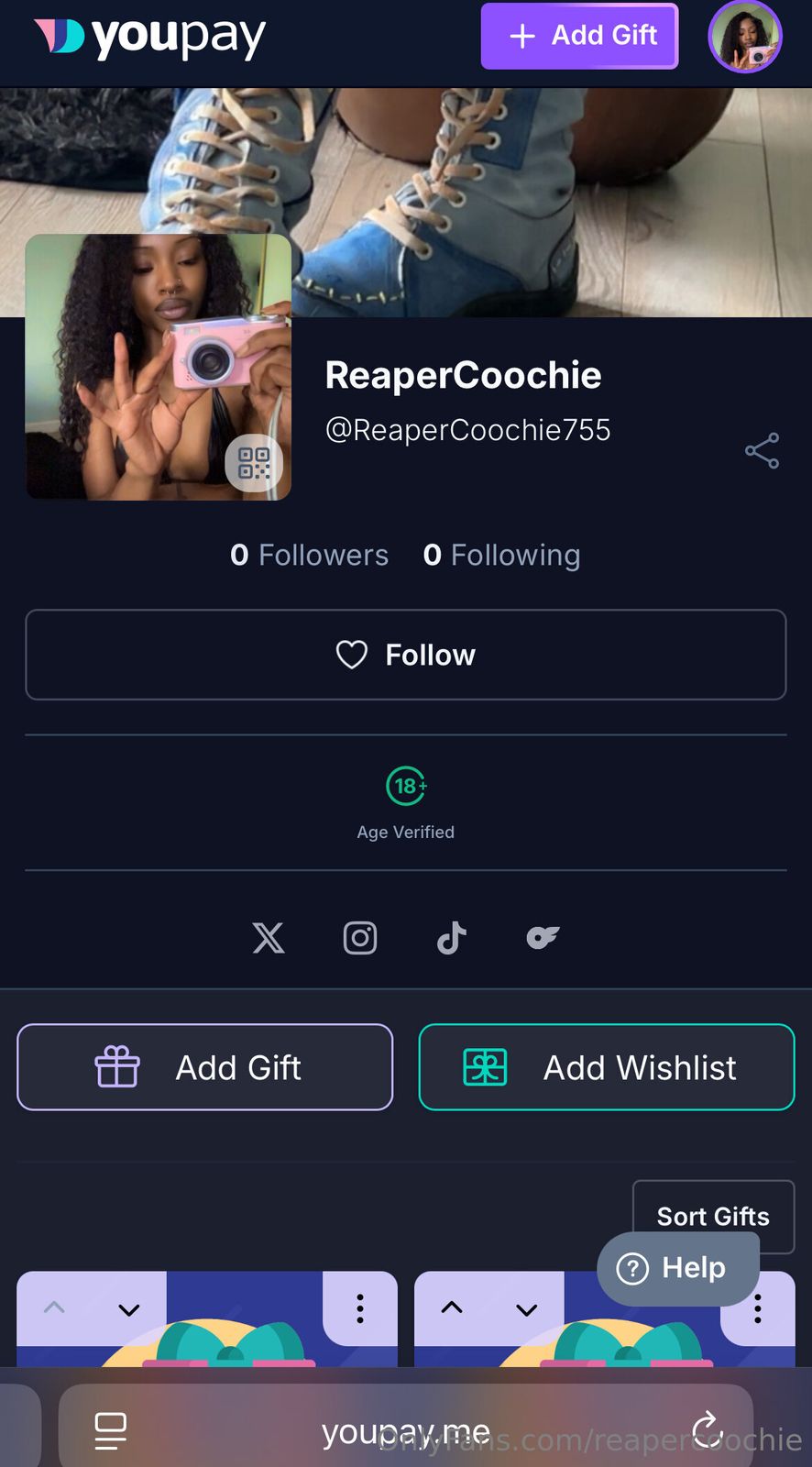Open the account avatar in the header
The height and width of the screenshot is (1467, 812).
(744, 37)
